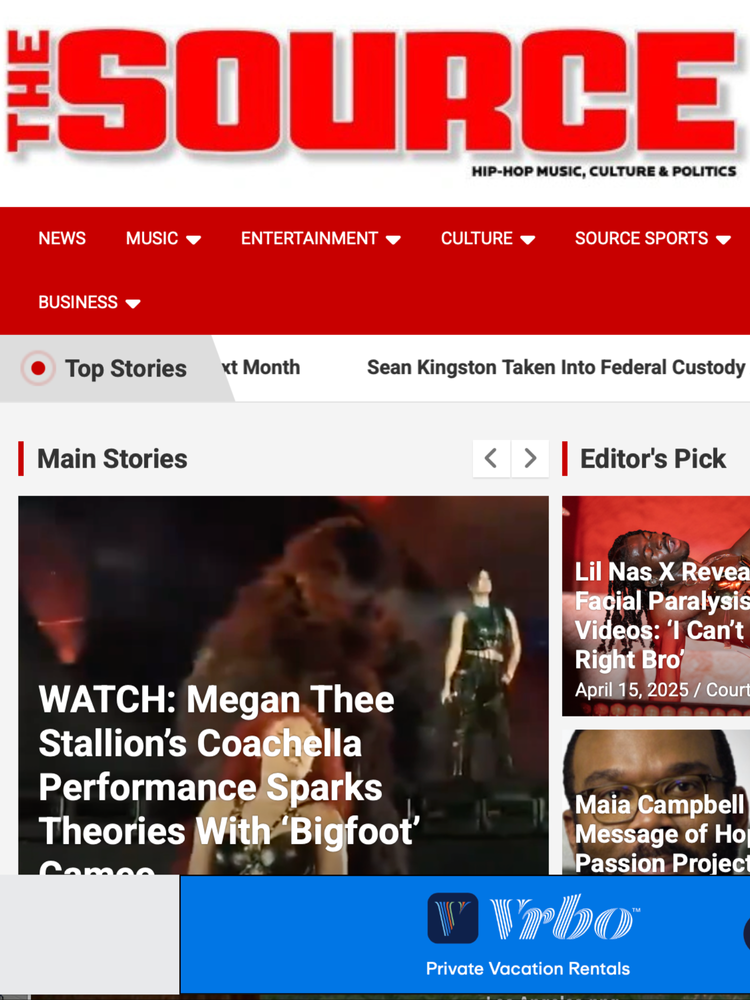Show next main story
This screenshot has width=750, height=1000.
530,459
